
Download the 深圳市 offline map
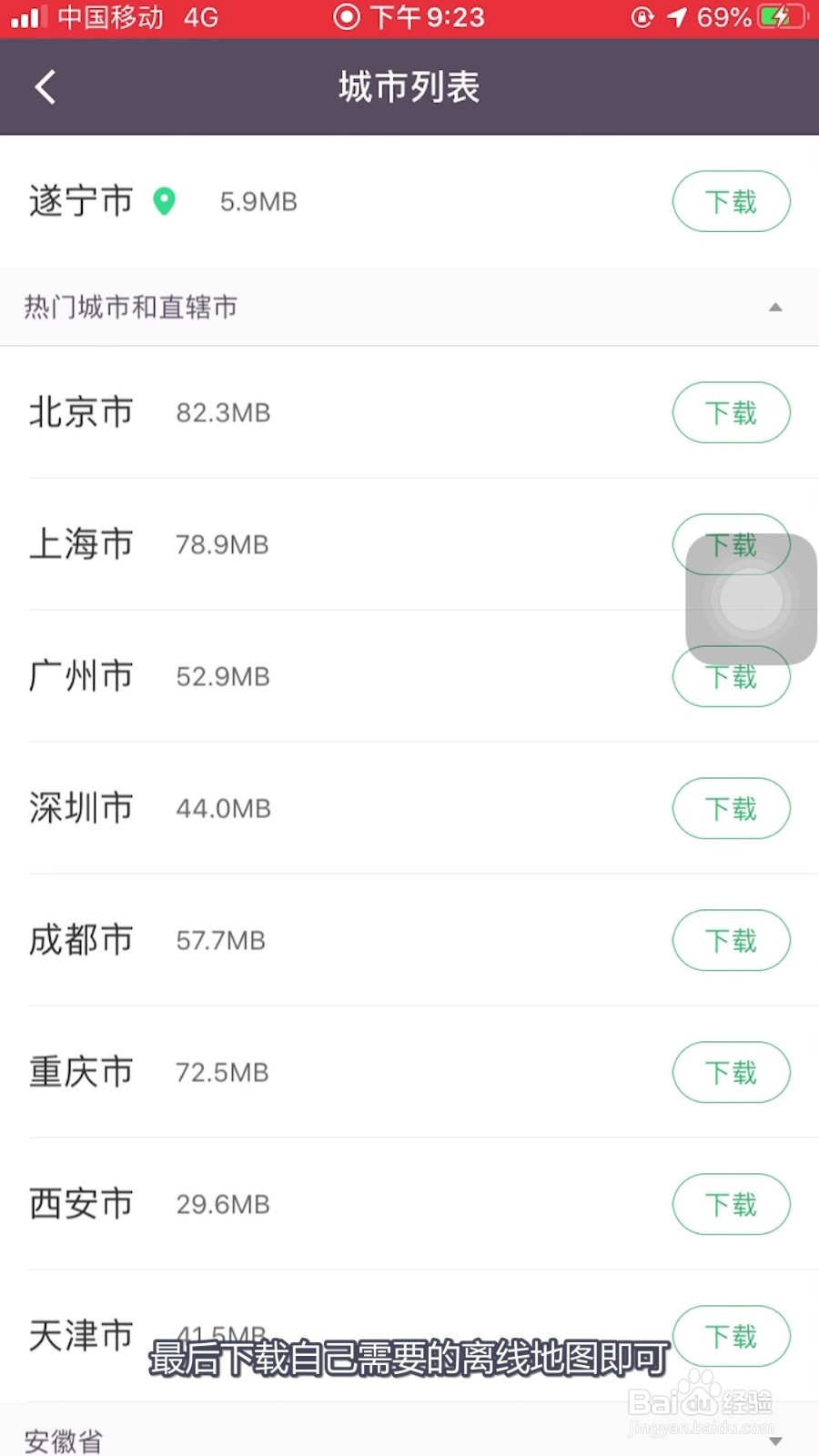[x=731, y=808]
